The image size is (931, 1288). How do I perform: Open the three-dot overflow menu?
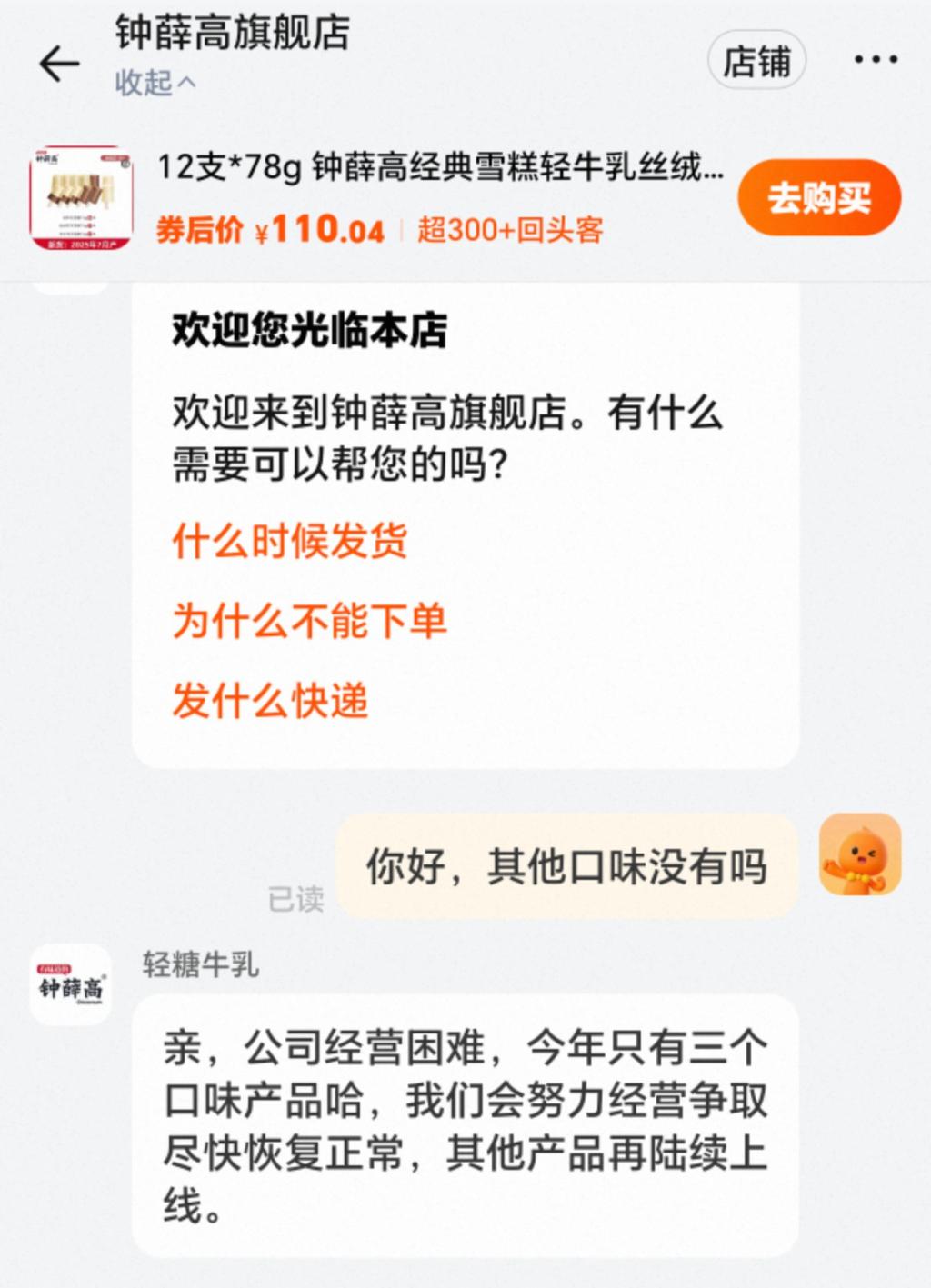click(x=875, y=61)
